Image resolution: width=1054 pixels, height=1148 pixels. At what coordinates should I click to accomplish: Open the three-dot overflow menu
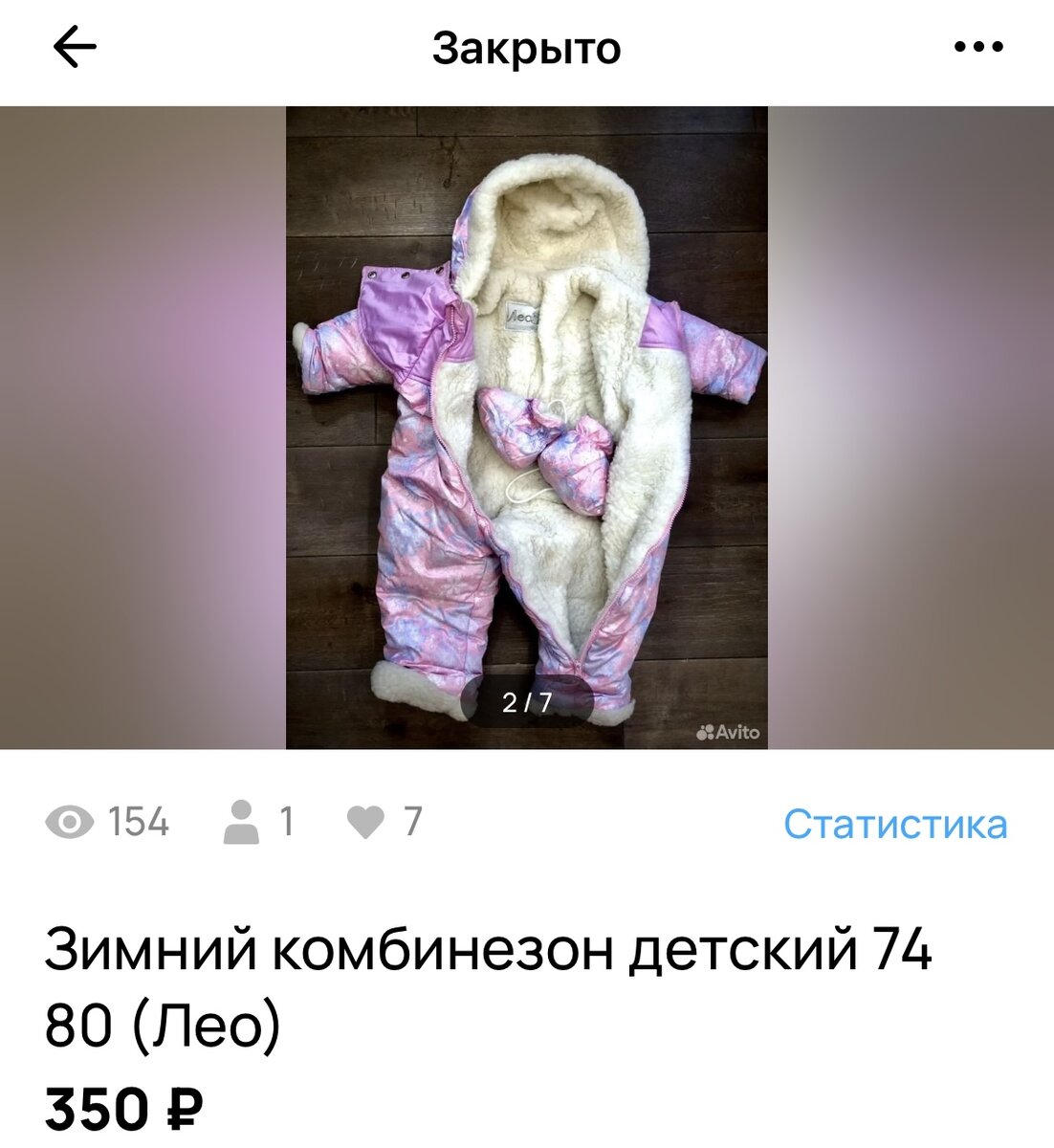[978, 48]
